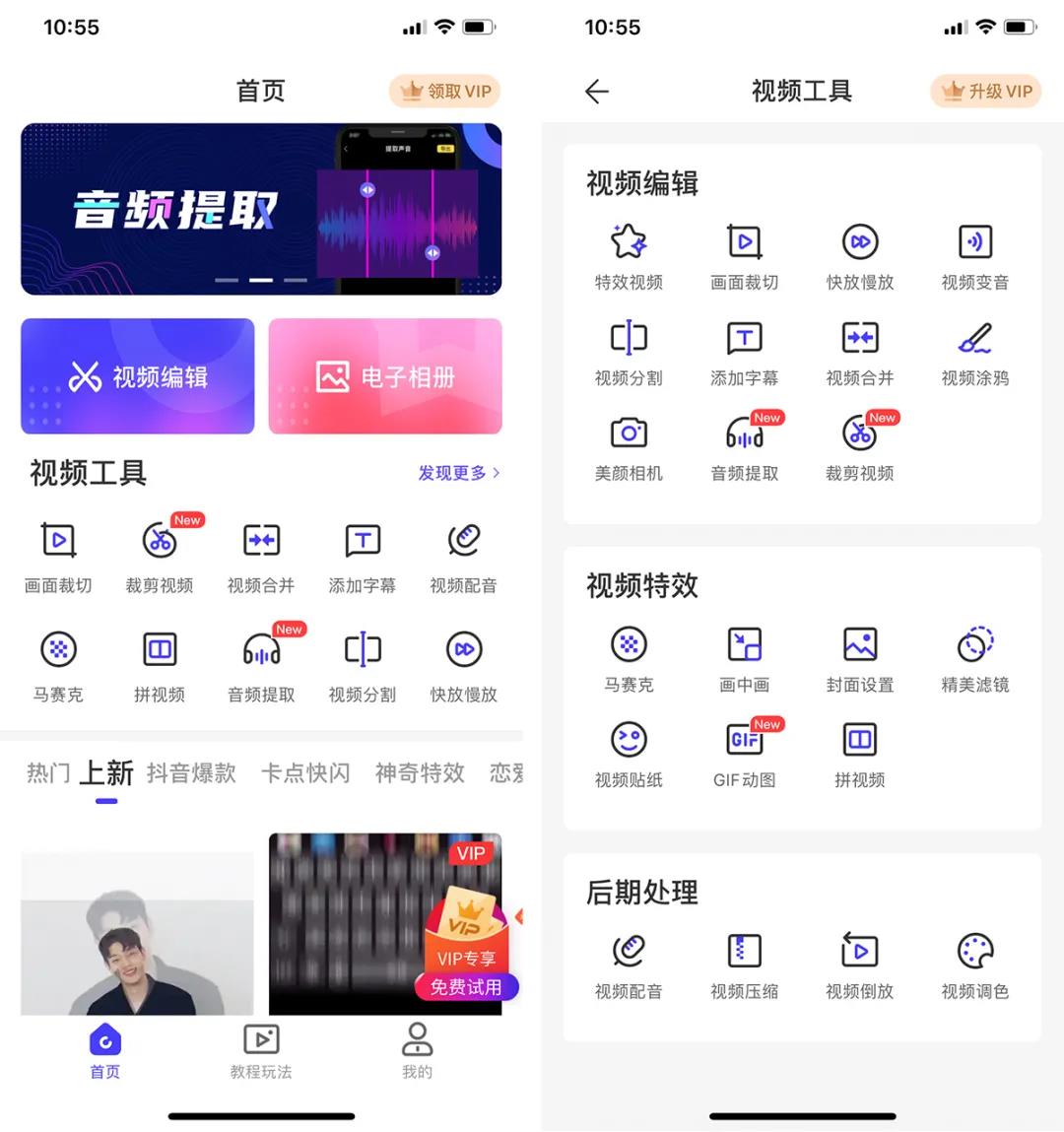Open the 特效视频 special effects tool
The height and width of the screenshot is (1132, 1064).
pyautogui.click(x=629, y=254)
